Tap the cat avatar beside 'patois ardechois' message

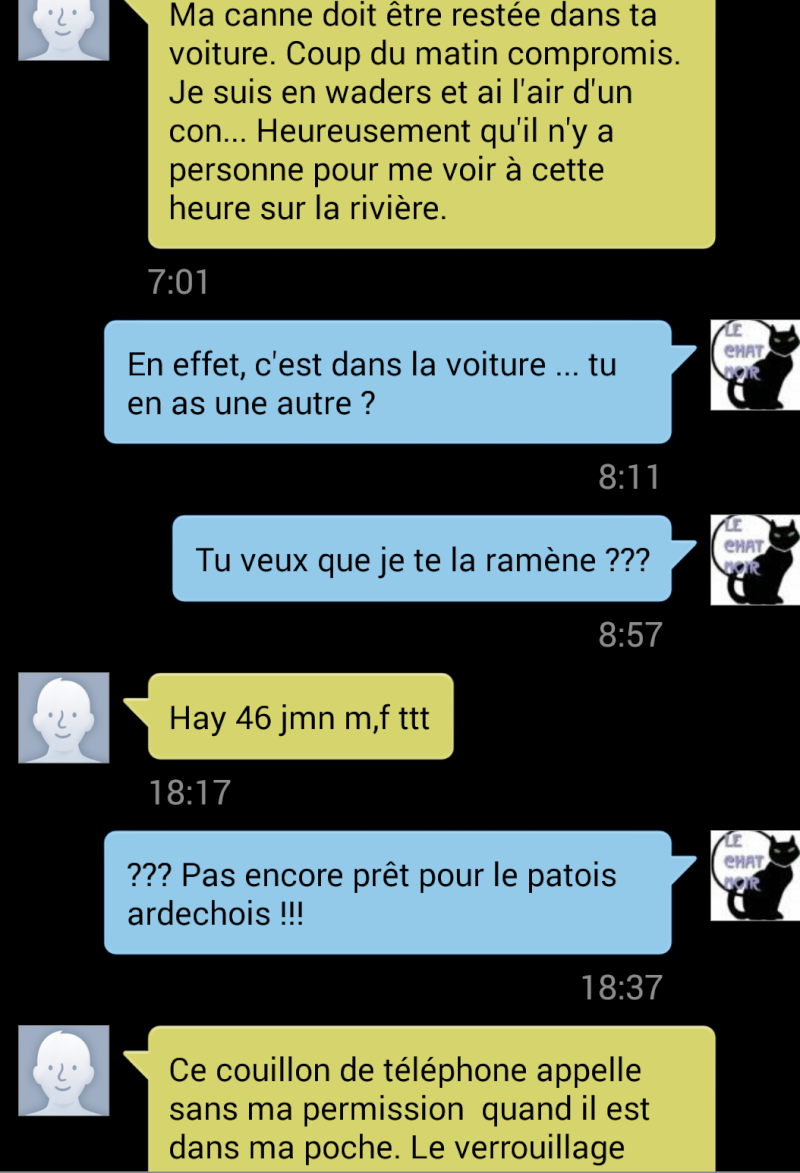pyautogui.click(x=755, y=876)
